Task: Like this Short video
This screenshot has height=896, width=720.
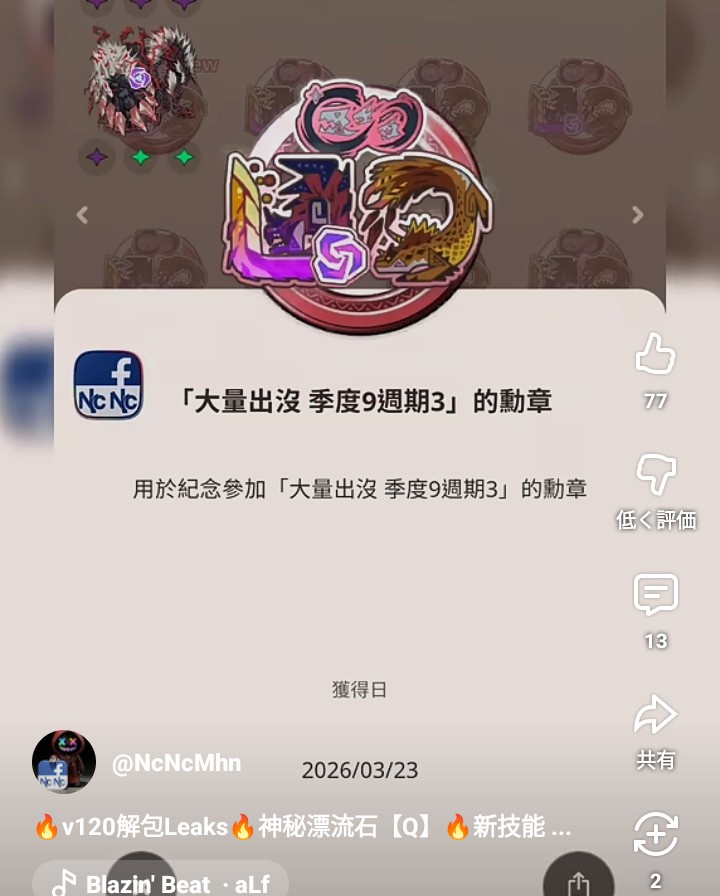Action: coord(655,354)
